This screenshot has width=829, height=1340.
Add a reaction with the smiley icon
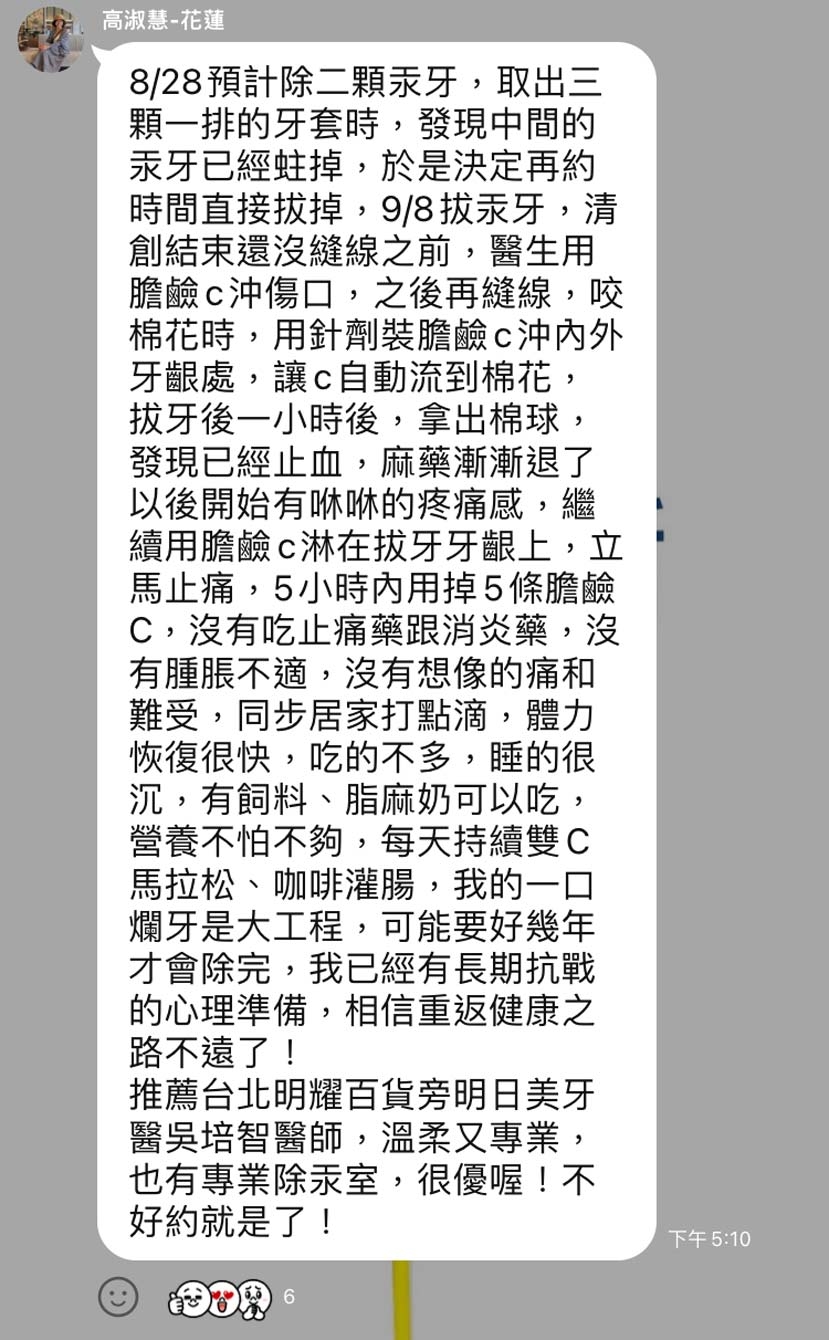118,1296
